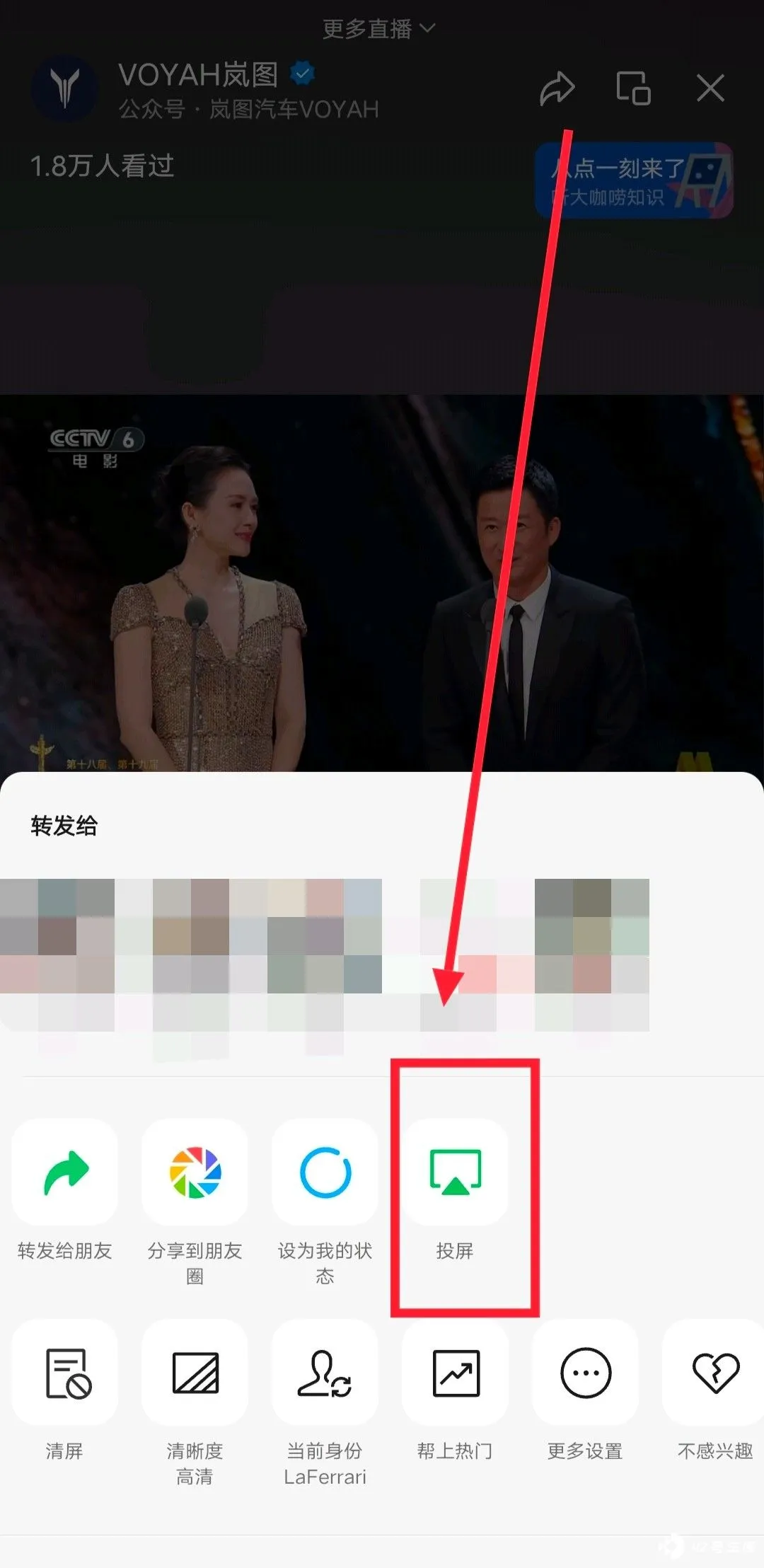Image resolution: width=764 pixels, height=1568 pixels.
Task: Switch identity via 当前身份 LaFerrari
Action: [325, 1373]
